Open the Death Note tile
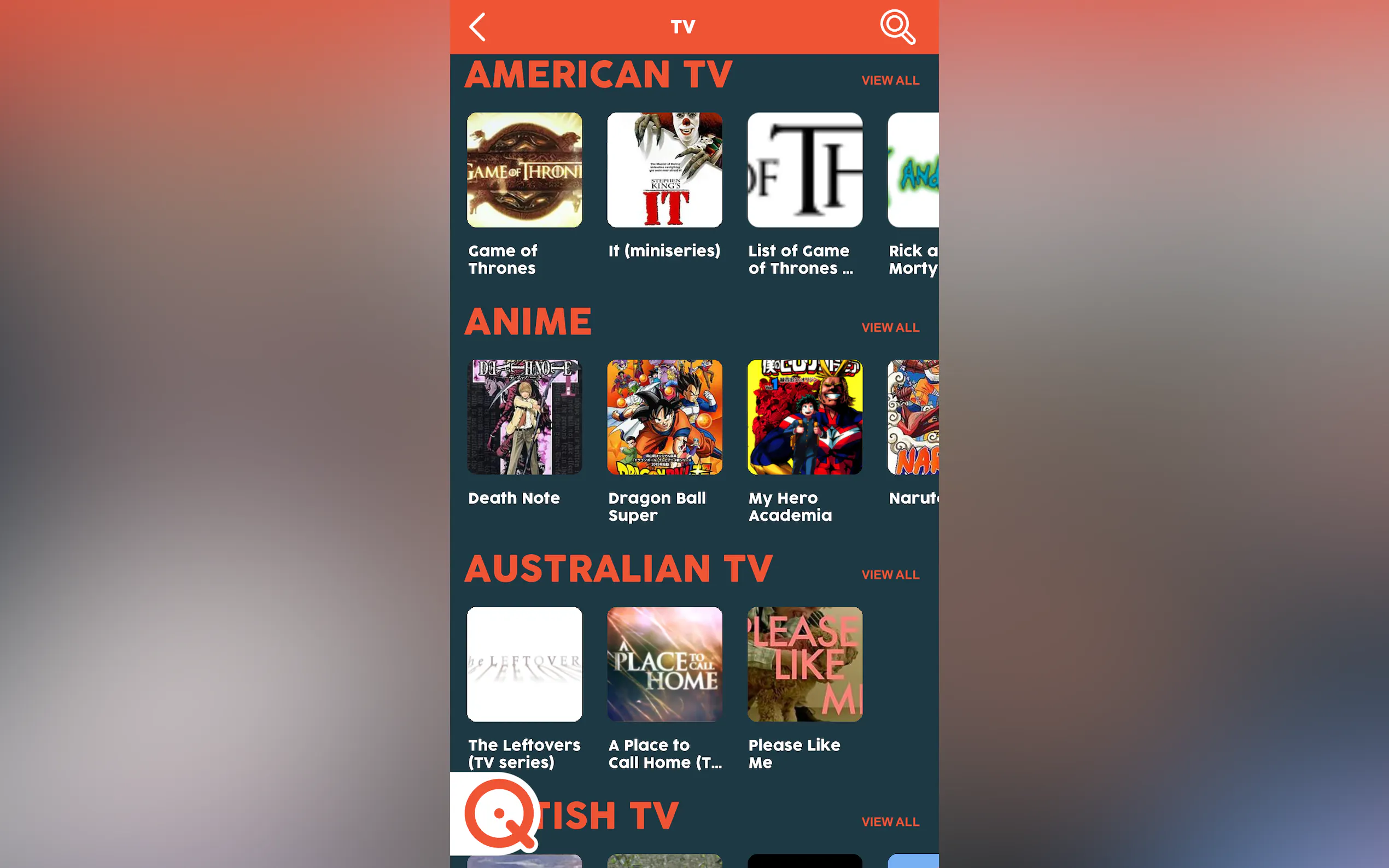The image size is (1389, 868). (524, 418)
